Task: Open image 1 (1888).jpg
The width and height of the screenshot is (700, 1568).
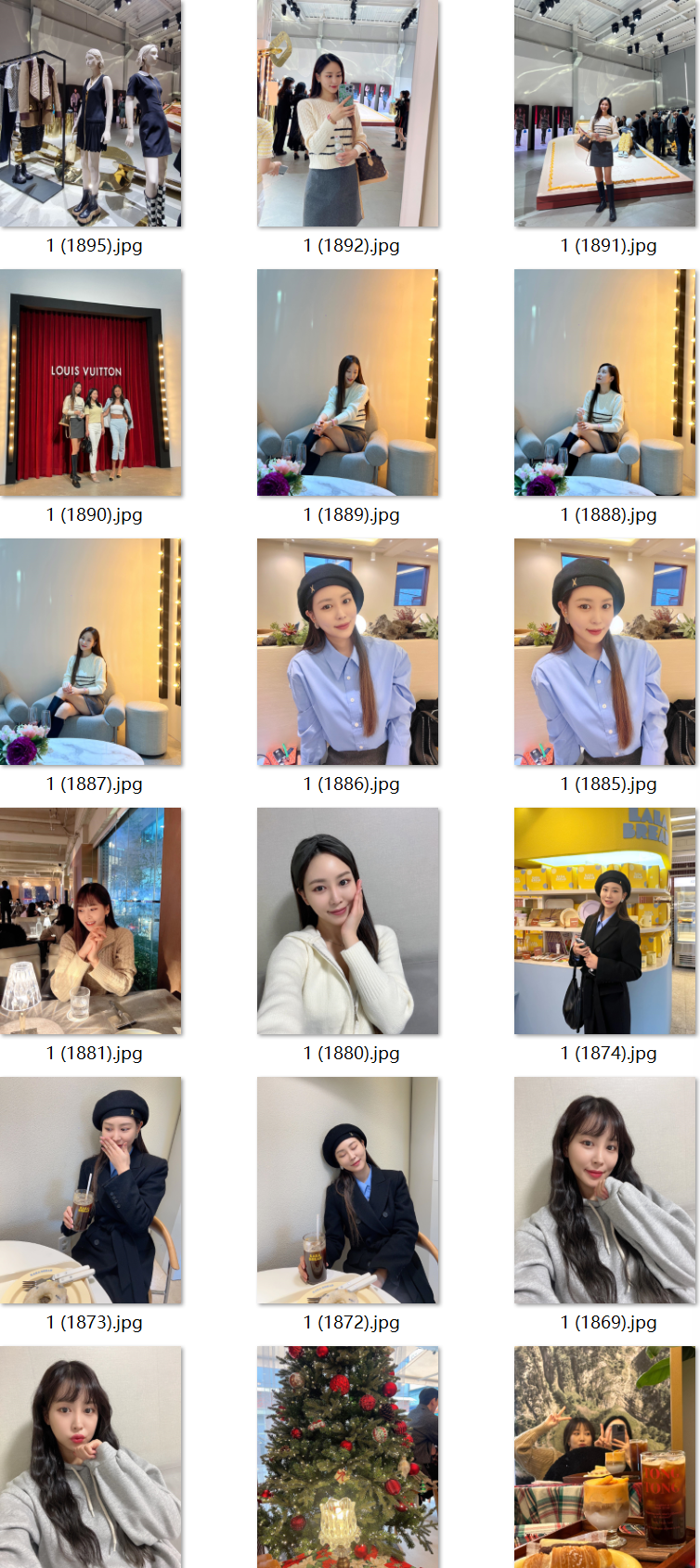Action: click(x=604, y=382)
